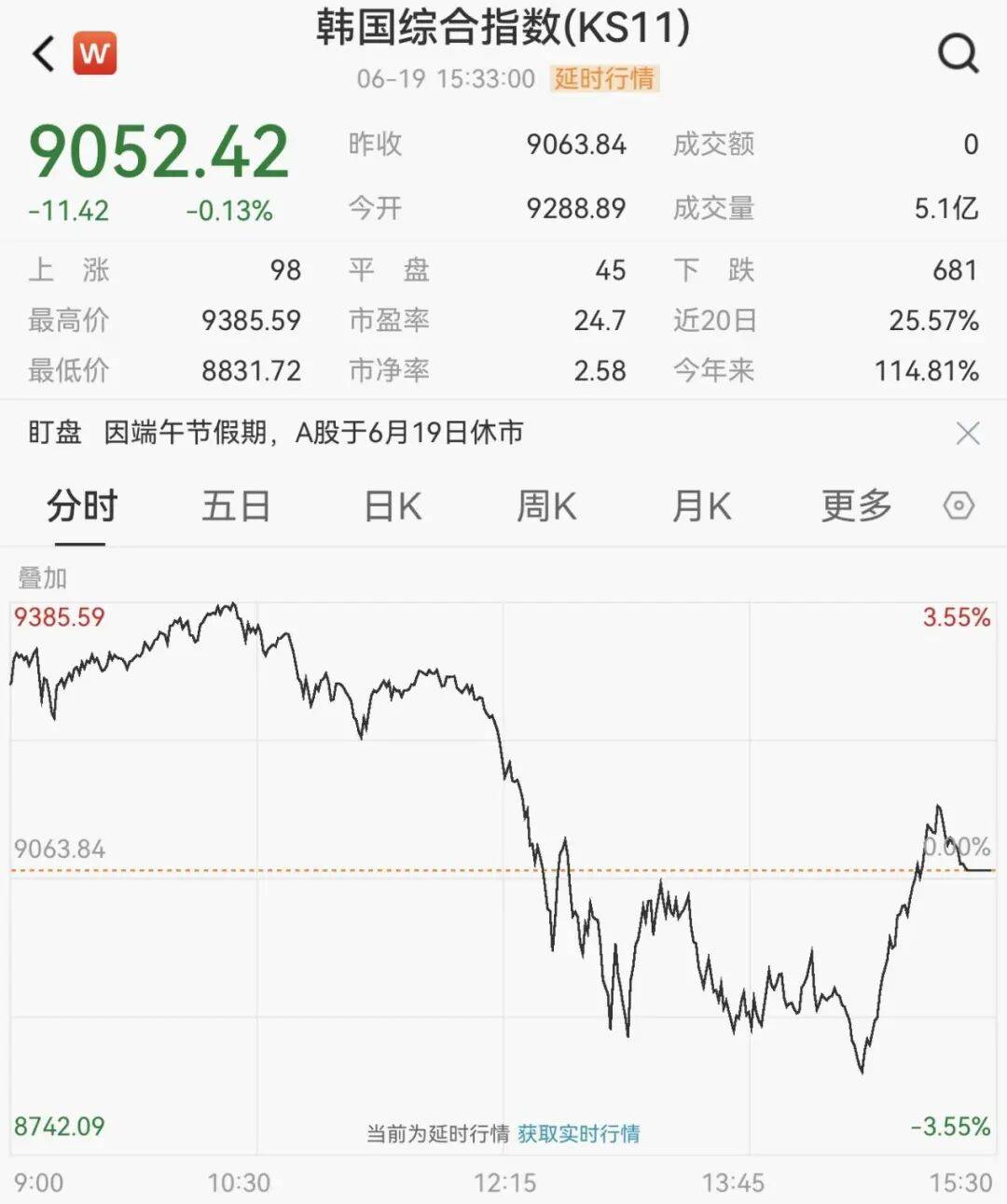Screen dimensions: 1007x1204
Task: Open the search magnifier icon
Action: pyautogui.click(x=959, y=53)
